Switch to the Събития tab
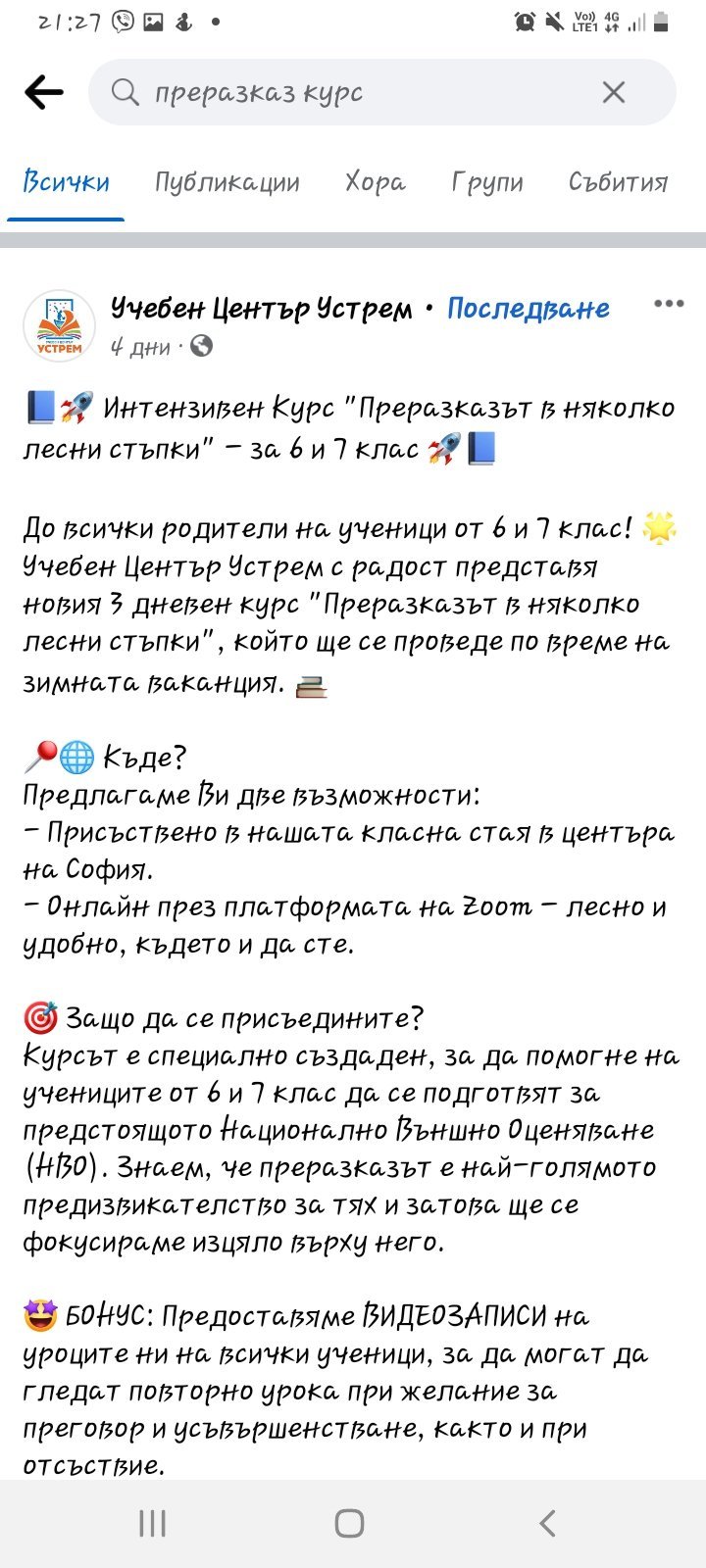Image resolution: width=706 pixels, height=1568 pixels. pyautogui.click(x=619, y=182)
